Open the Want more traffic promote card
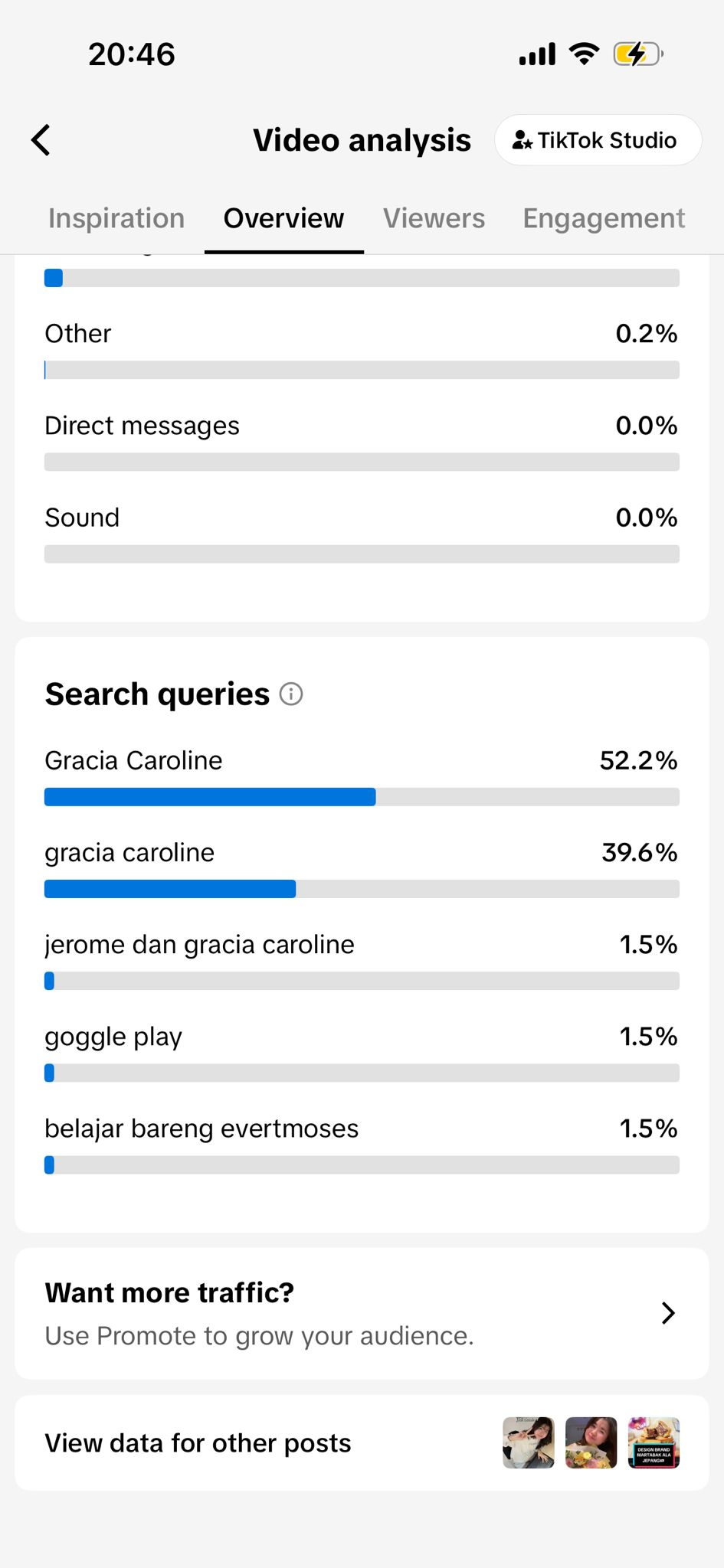This screenshot has height=1568, width=724. pyautogui.click(x=362, y=1314)
